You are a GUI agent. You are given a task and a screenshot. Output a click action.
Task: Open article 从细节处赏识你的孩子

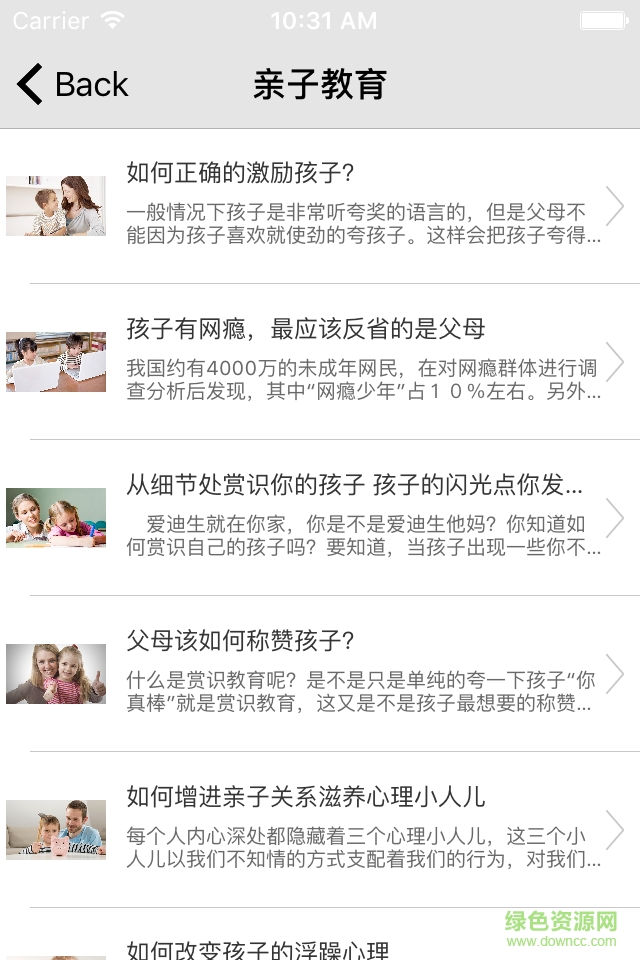click(320, 517)
